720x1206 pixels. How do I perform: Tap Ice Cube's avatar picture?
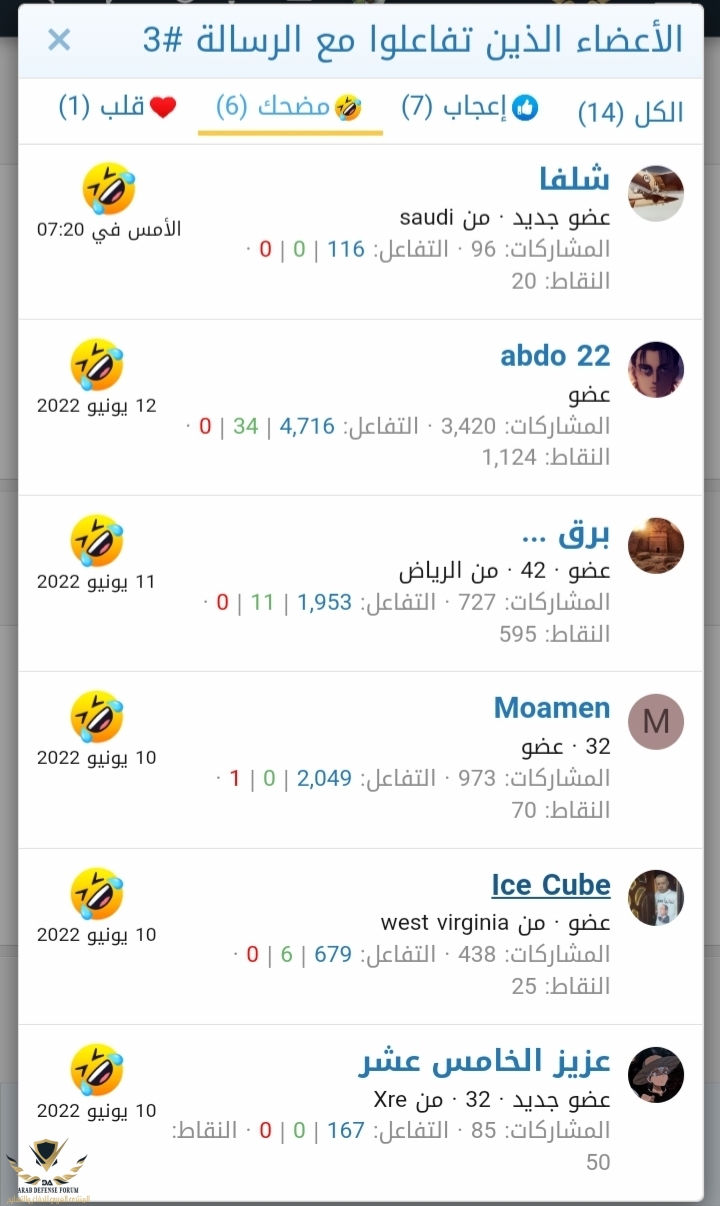[x=656, y=898]
